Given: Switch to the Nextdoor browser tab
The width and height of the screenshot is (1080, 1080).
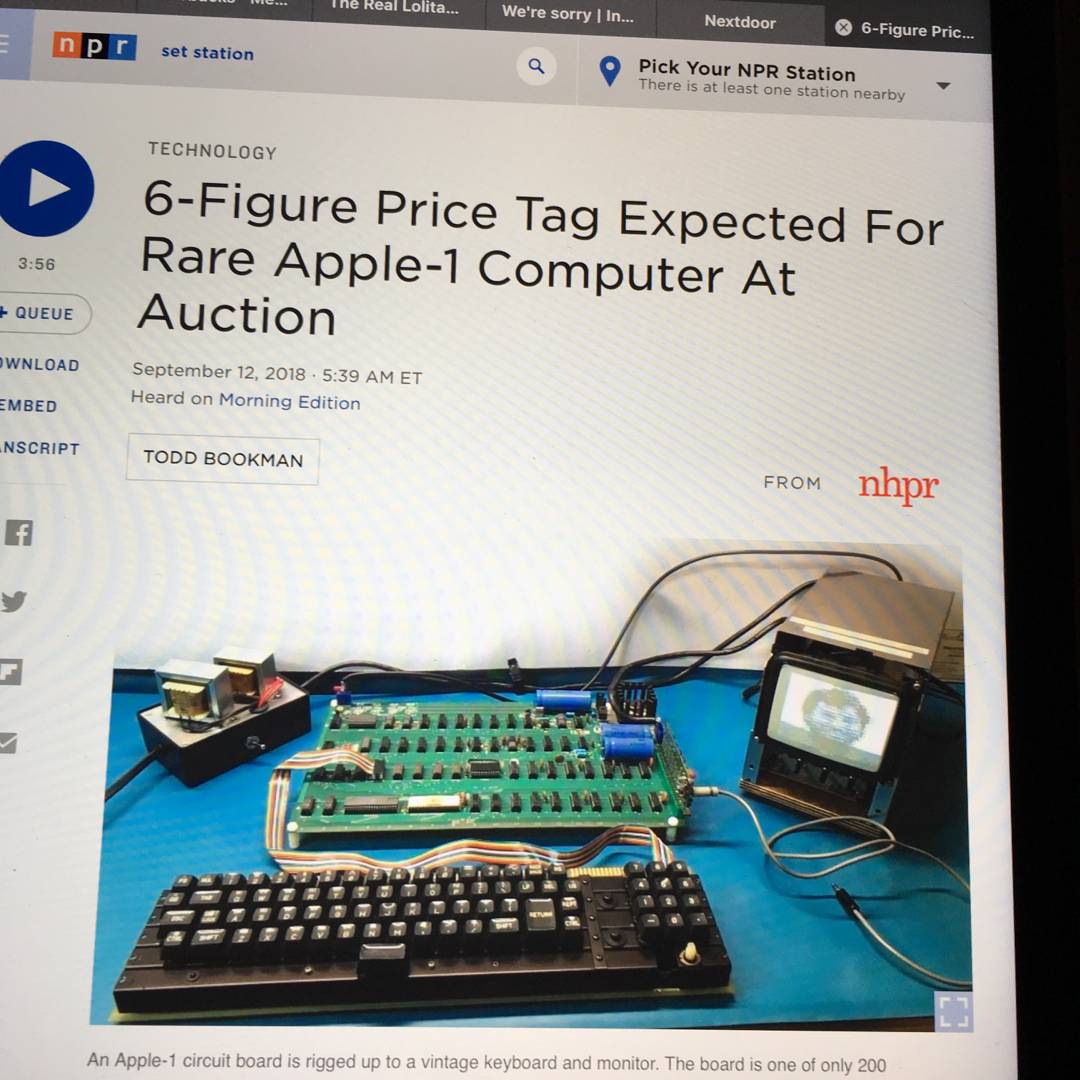Looking at the screenshot, I should tap(739, 21).
